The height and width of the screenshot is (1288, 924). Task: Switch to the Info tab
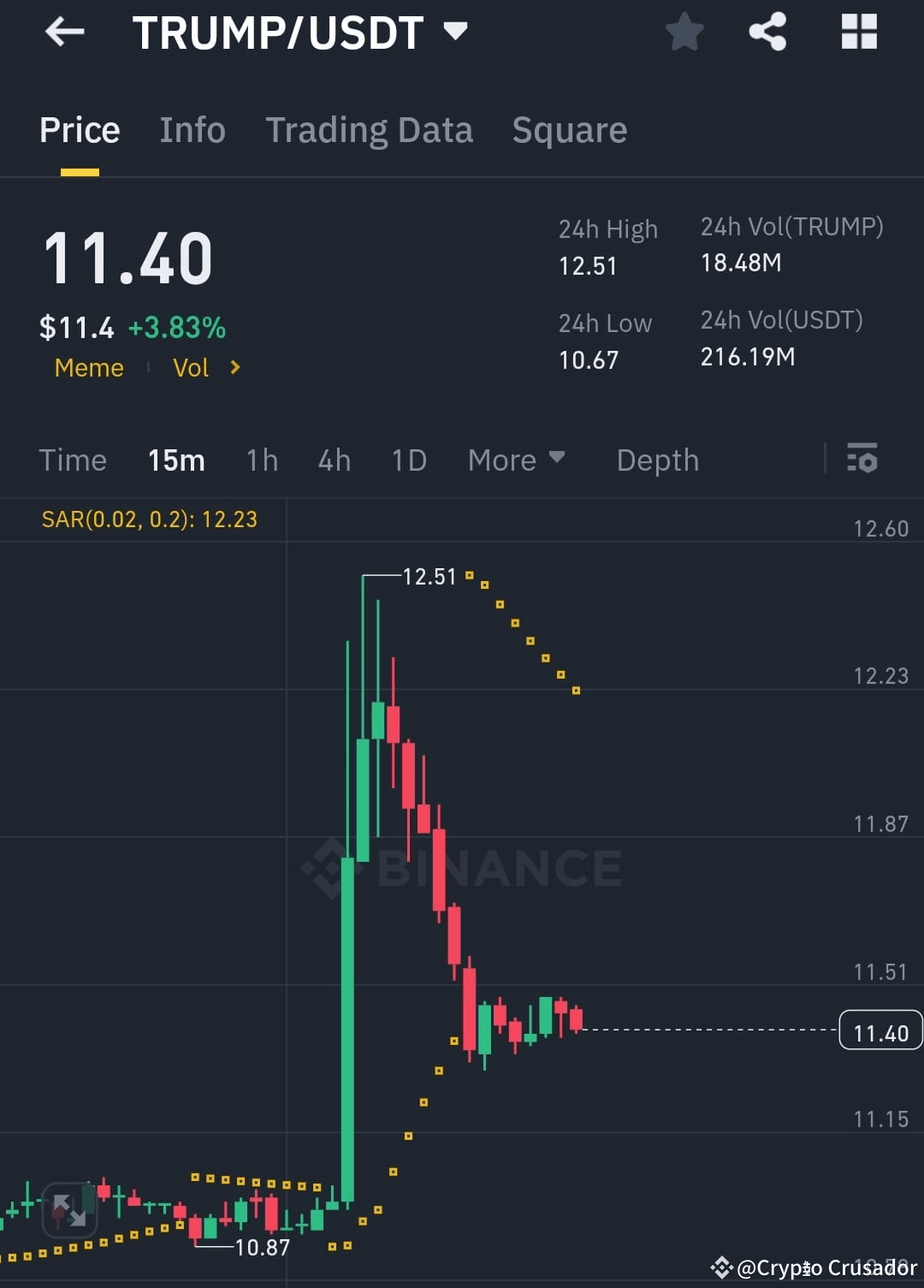[192, 130]
